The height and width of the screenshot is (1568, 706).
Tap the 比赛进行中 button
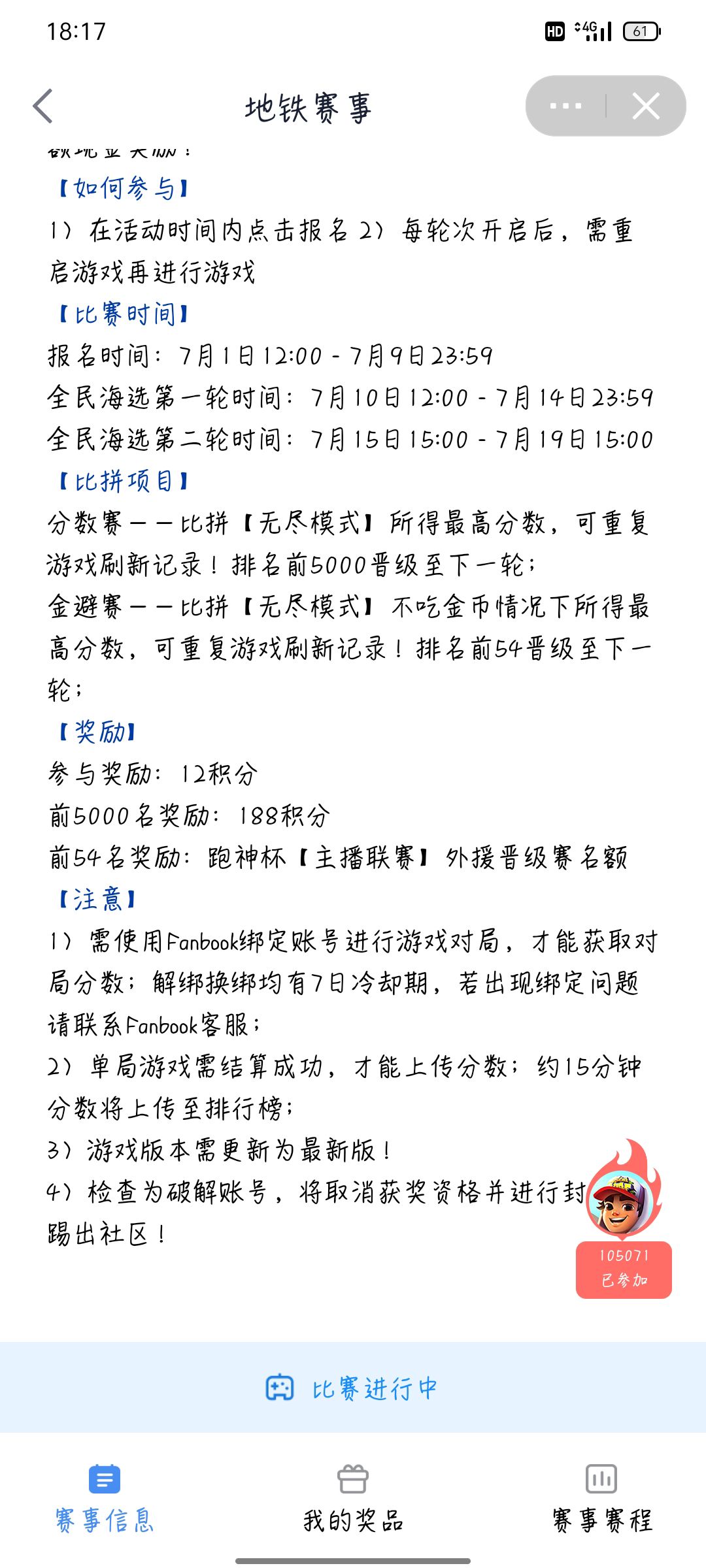click(353, 1388)
